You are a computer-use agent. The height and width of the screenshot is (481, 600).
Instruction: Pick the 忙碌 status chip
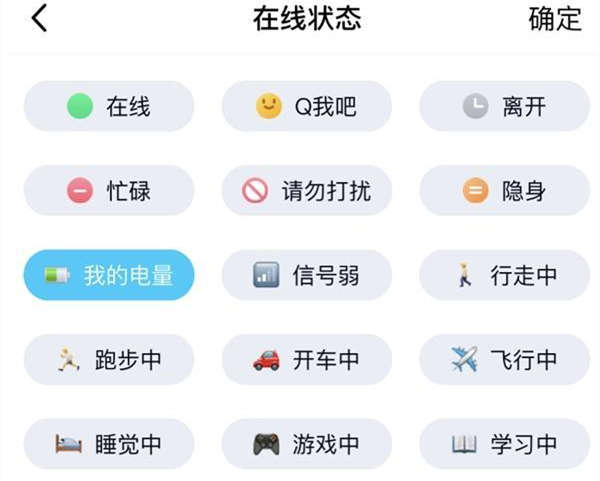tap(108, 190)
